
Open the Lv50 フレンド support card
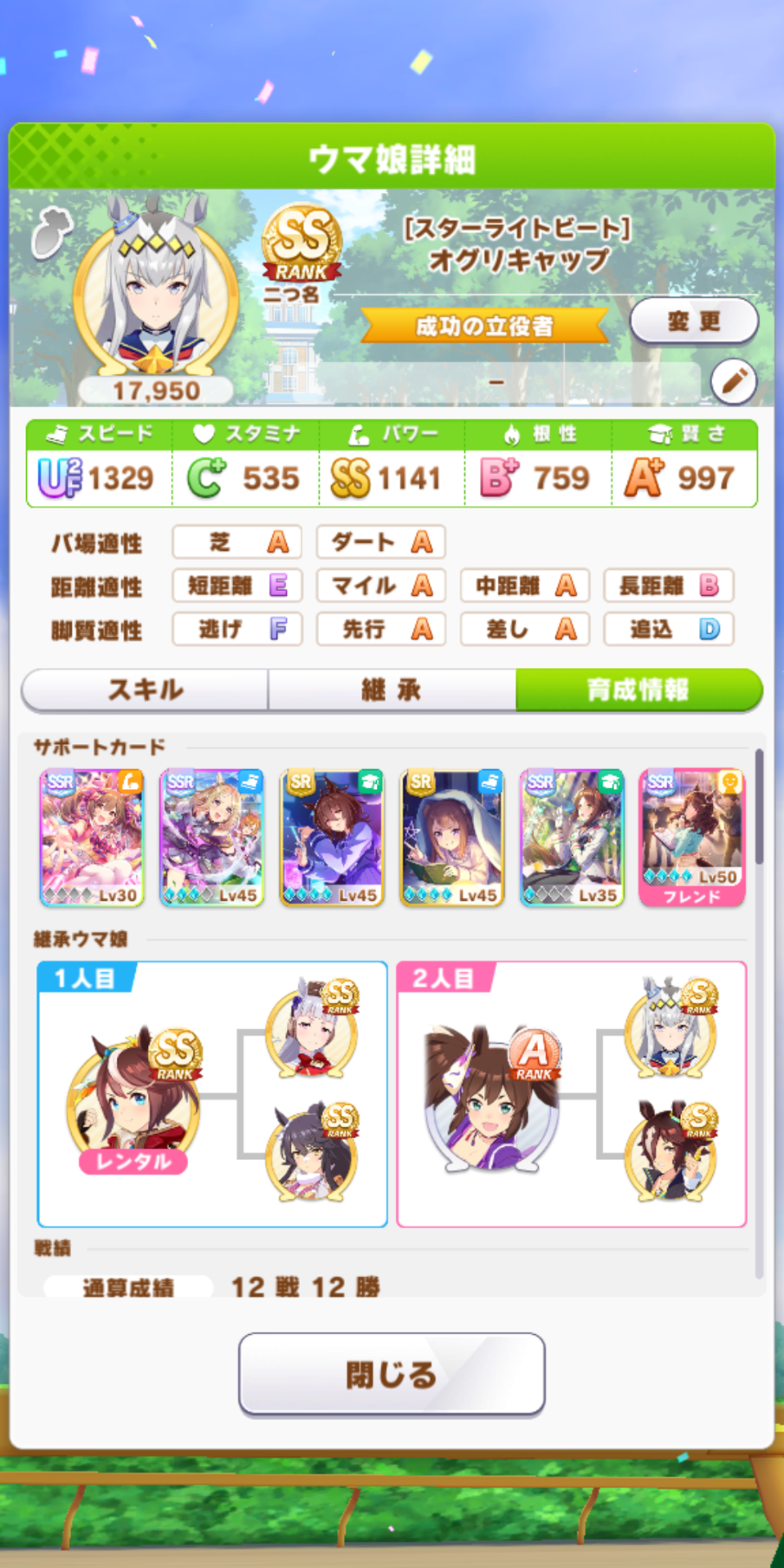click(692, 838)
